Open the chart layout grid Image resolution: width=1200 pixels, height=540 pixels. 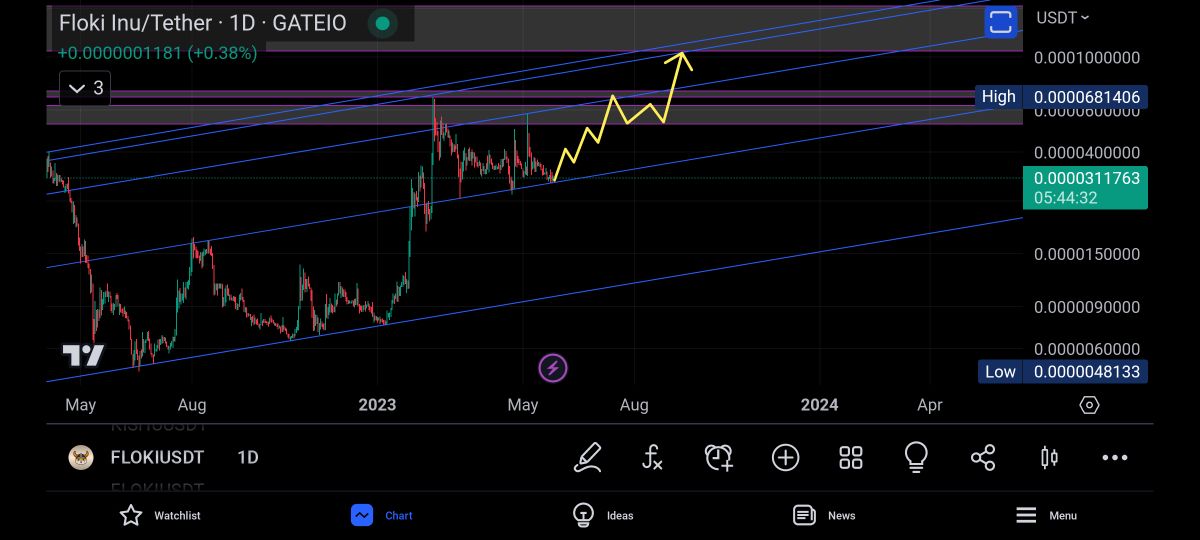point(851,458)
